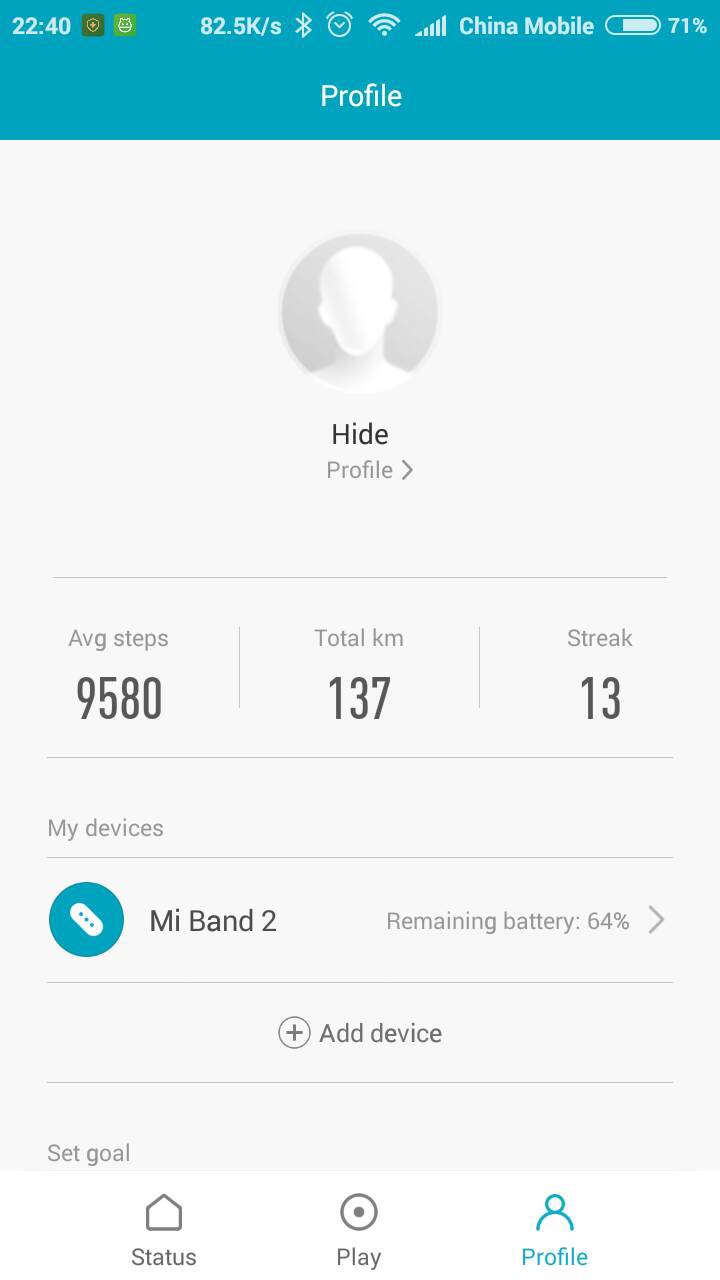720x1280 pixels.
Task: Open the Profile details link under Hide
Action: click(x=369, y=470)
